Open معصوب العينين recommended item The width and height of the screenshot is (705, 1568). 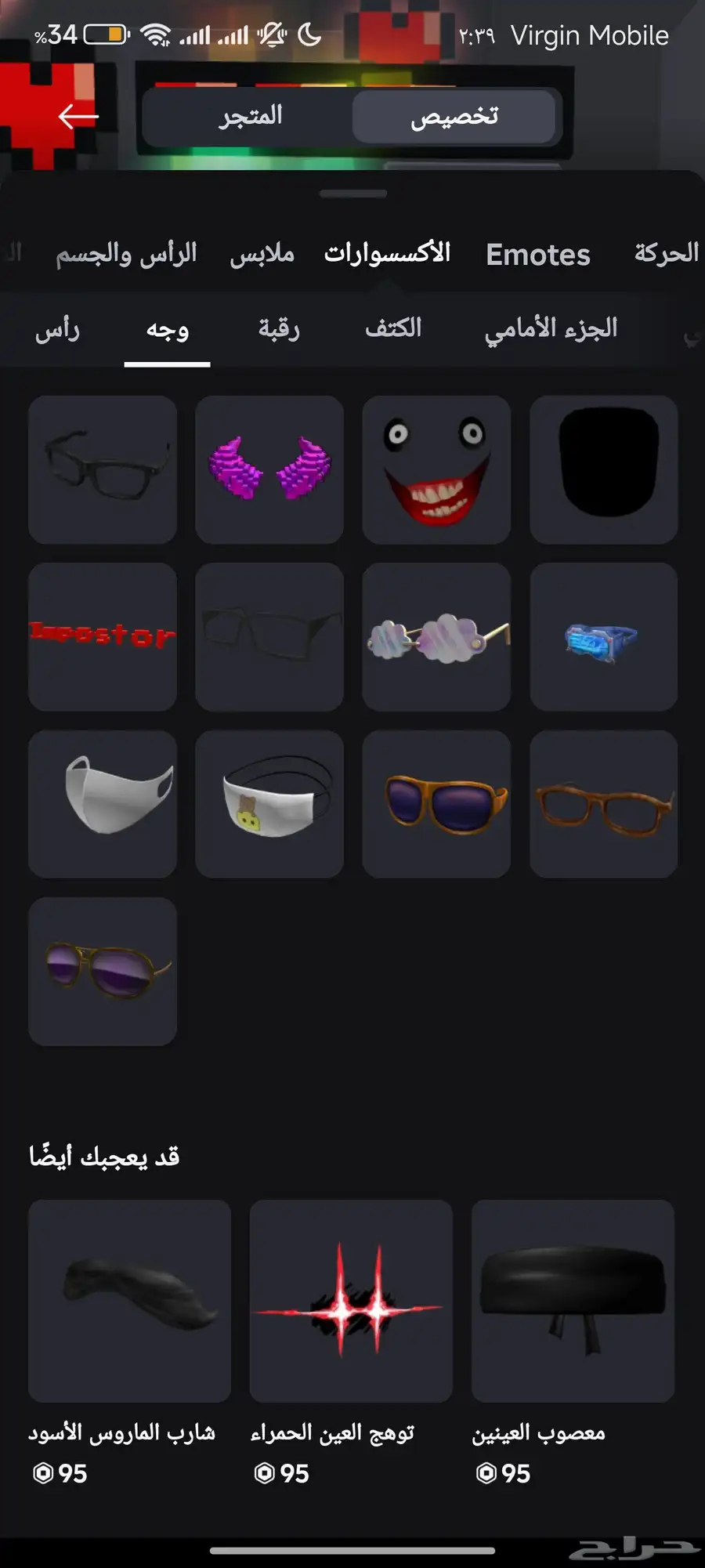coord(573,1301)
